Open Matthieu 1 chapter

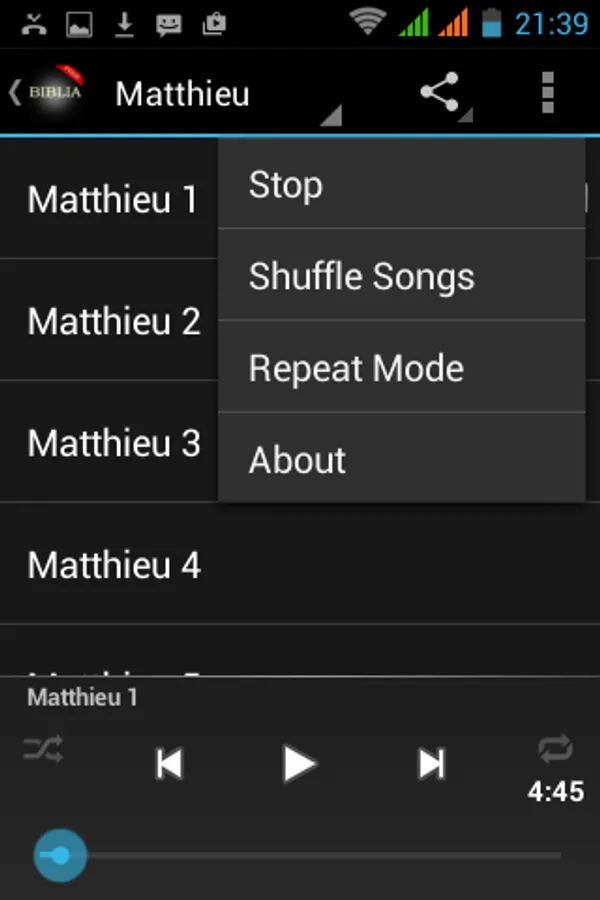112,200
